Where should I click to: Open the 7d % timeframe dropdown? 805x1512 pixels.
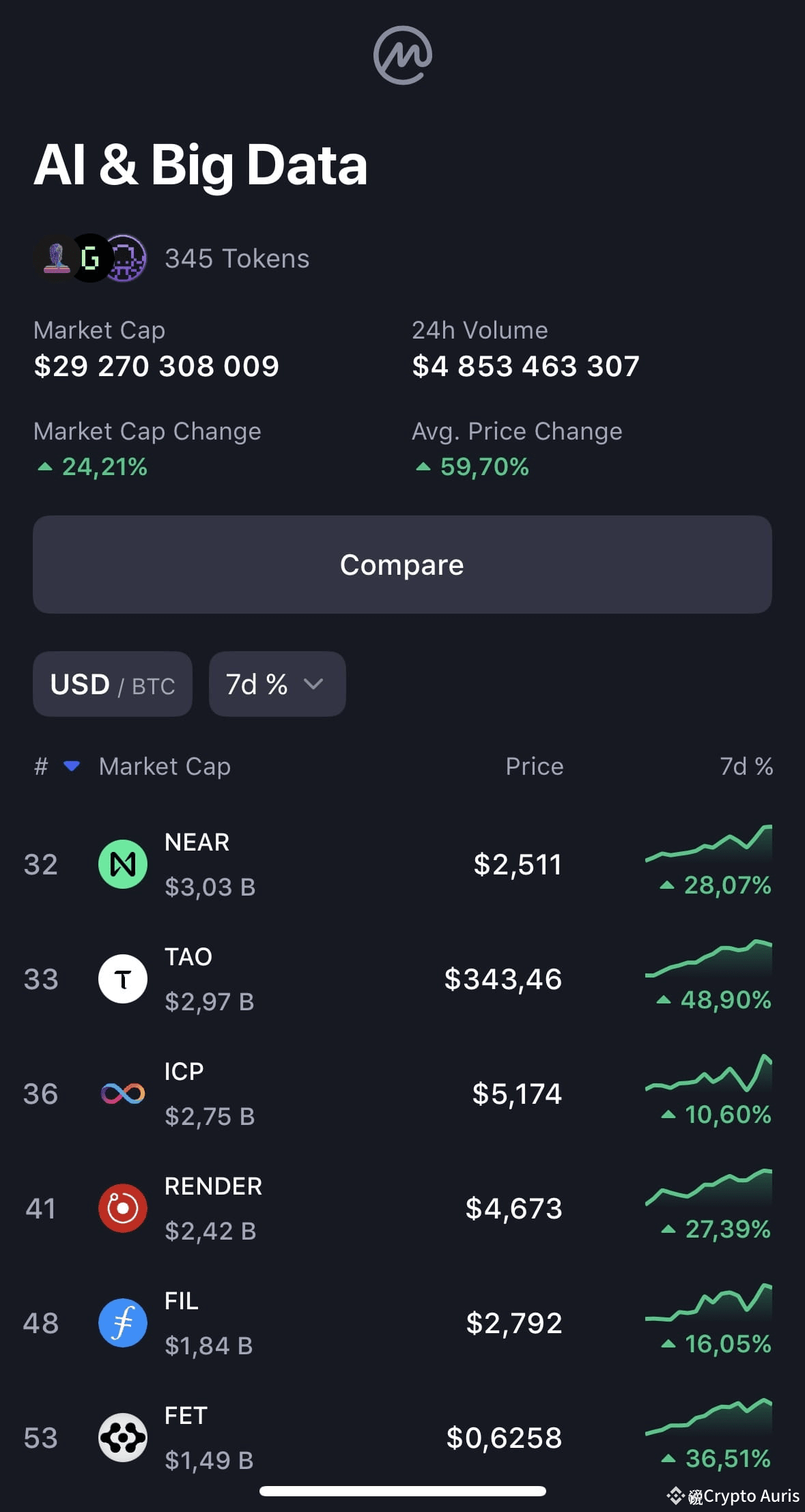277,685
